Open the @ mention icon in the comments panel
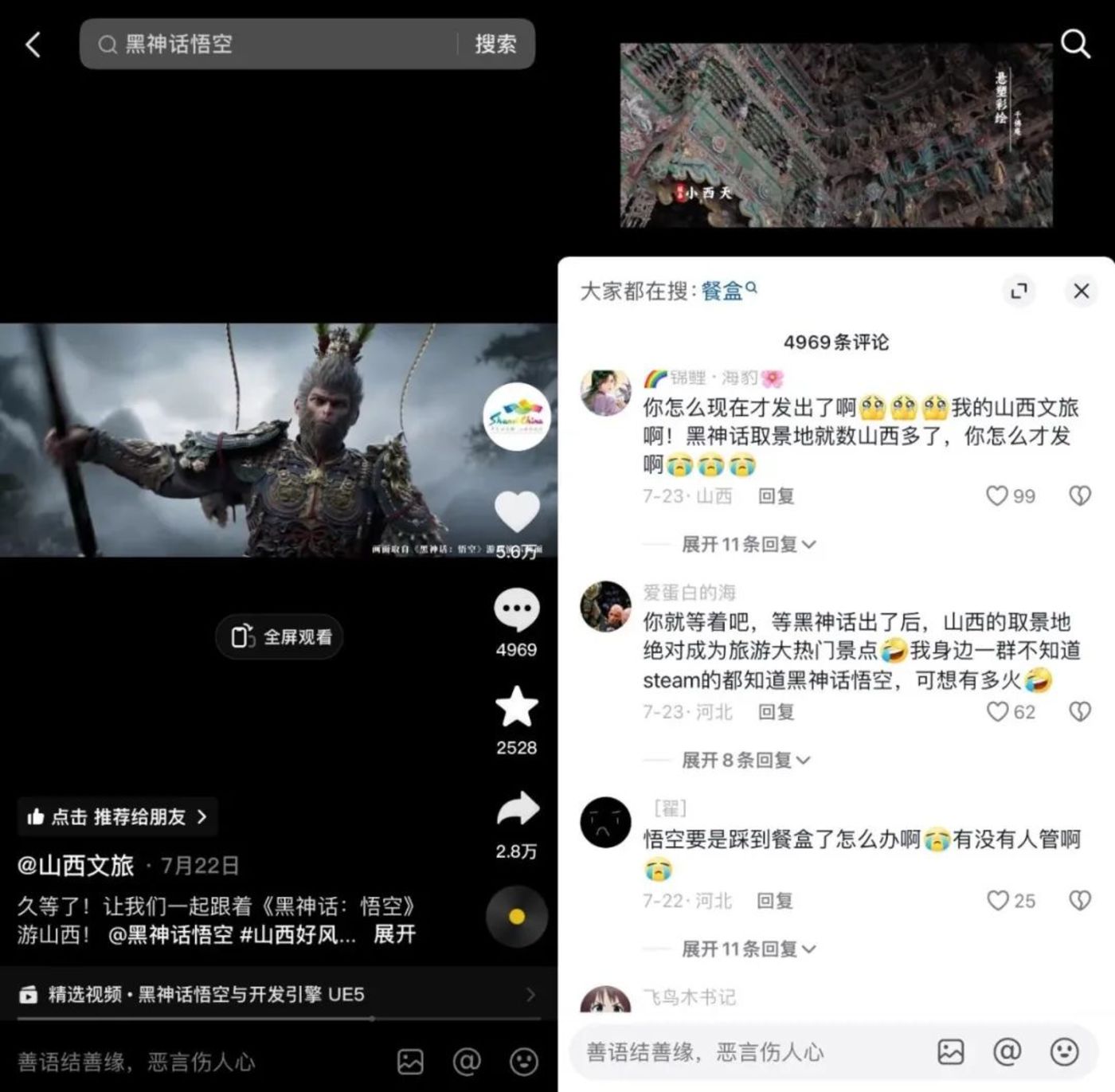Viewport: 1115px width, 1092px height. coord(1007,1051)
